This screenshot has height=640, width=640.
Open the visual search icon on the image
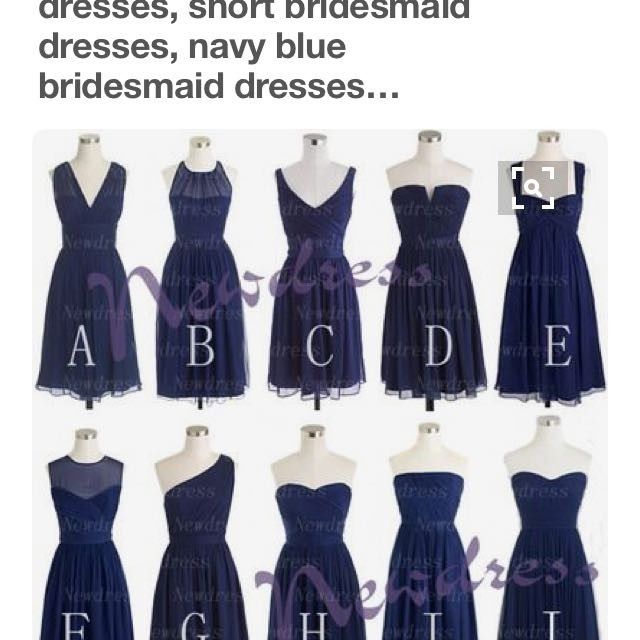tap(533, 187)
